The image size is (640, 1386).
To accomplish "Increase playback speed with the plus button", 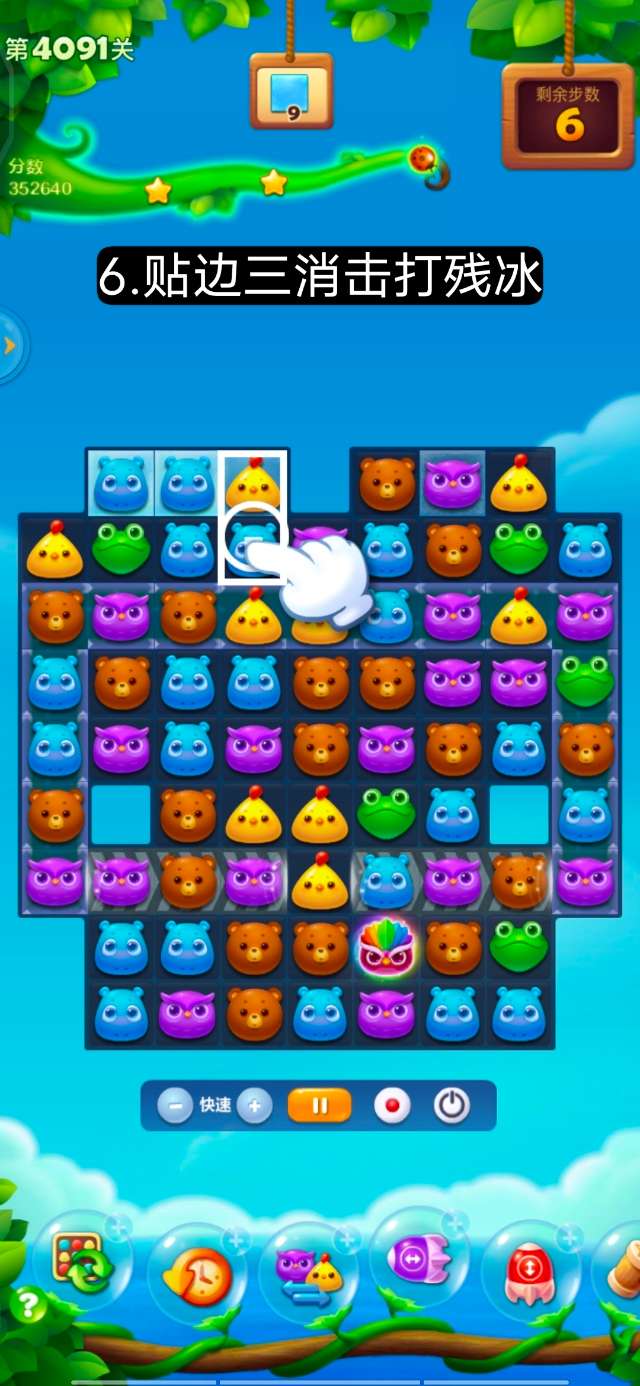I will [x=255, y=1106].
